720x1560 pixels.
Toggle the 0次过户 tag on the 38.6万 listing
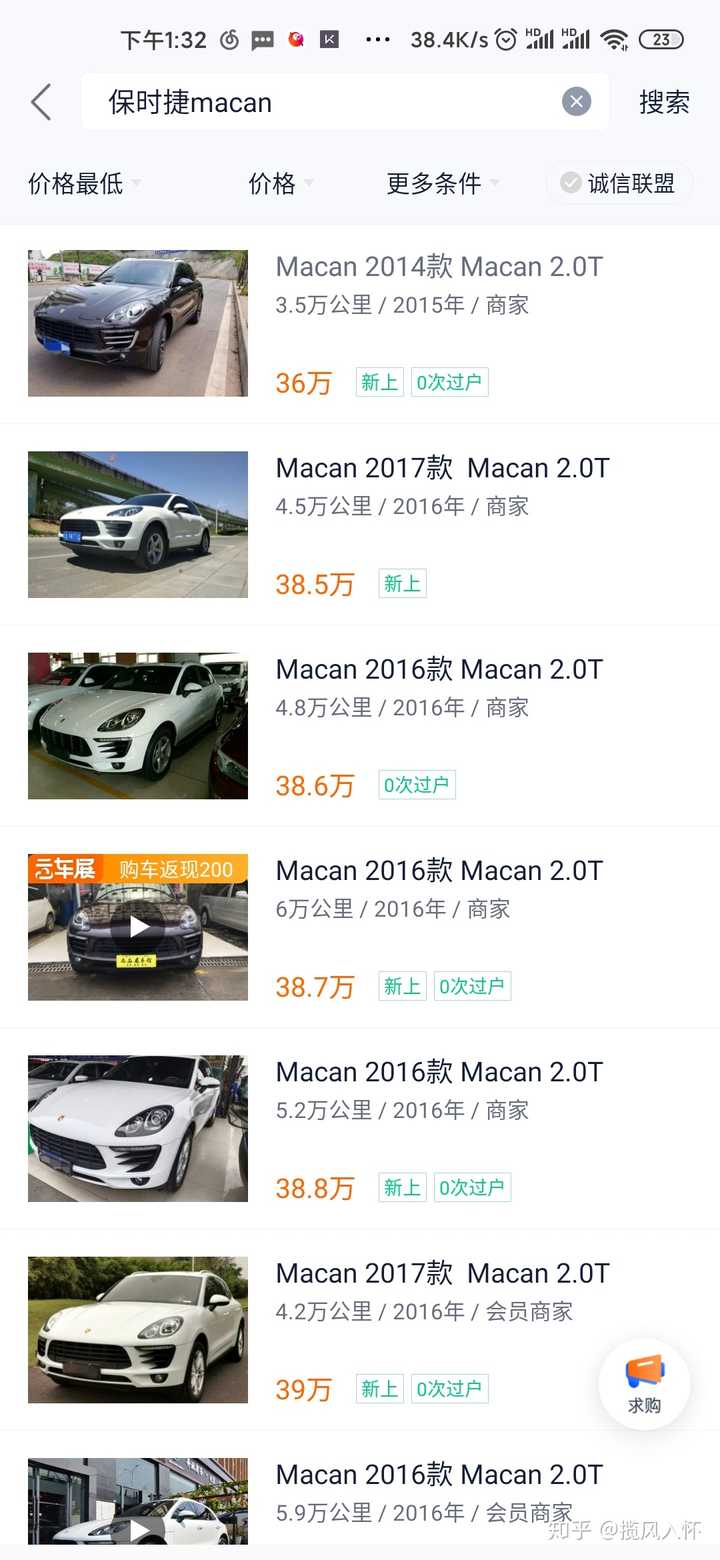pyautogui.click(x=416, y=785)
